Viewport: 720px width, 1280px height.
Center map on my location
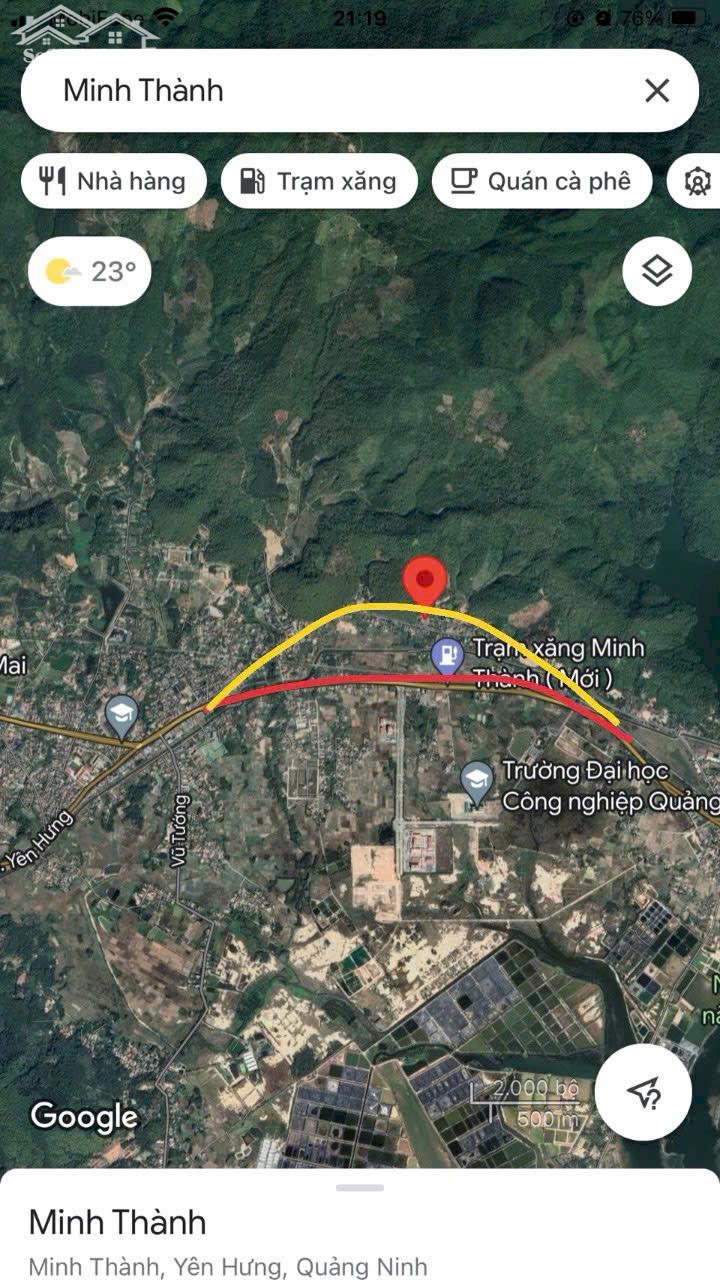click(643, 1094)
